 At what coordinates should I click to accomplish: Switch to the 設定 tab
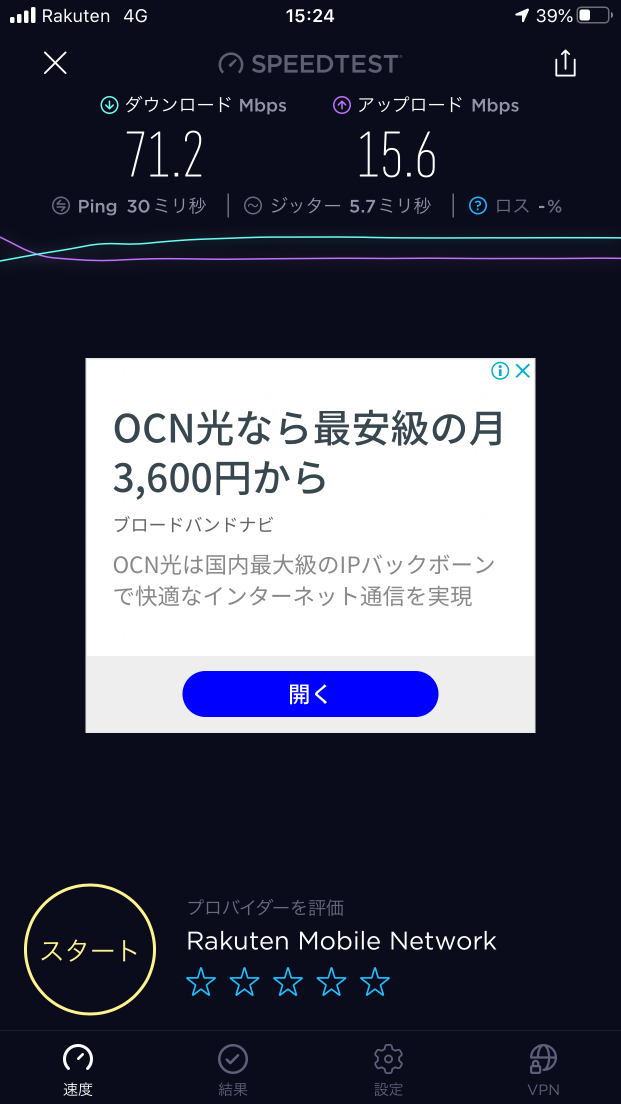[x=388, y=1068]
